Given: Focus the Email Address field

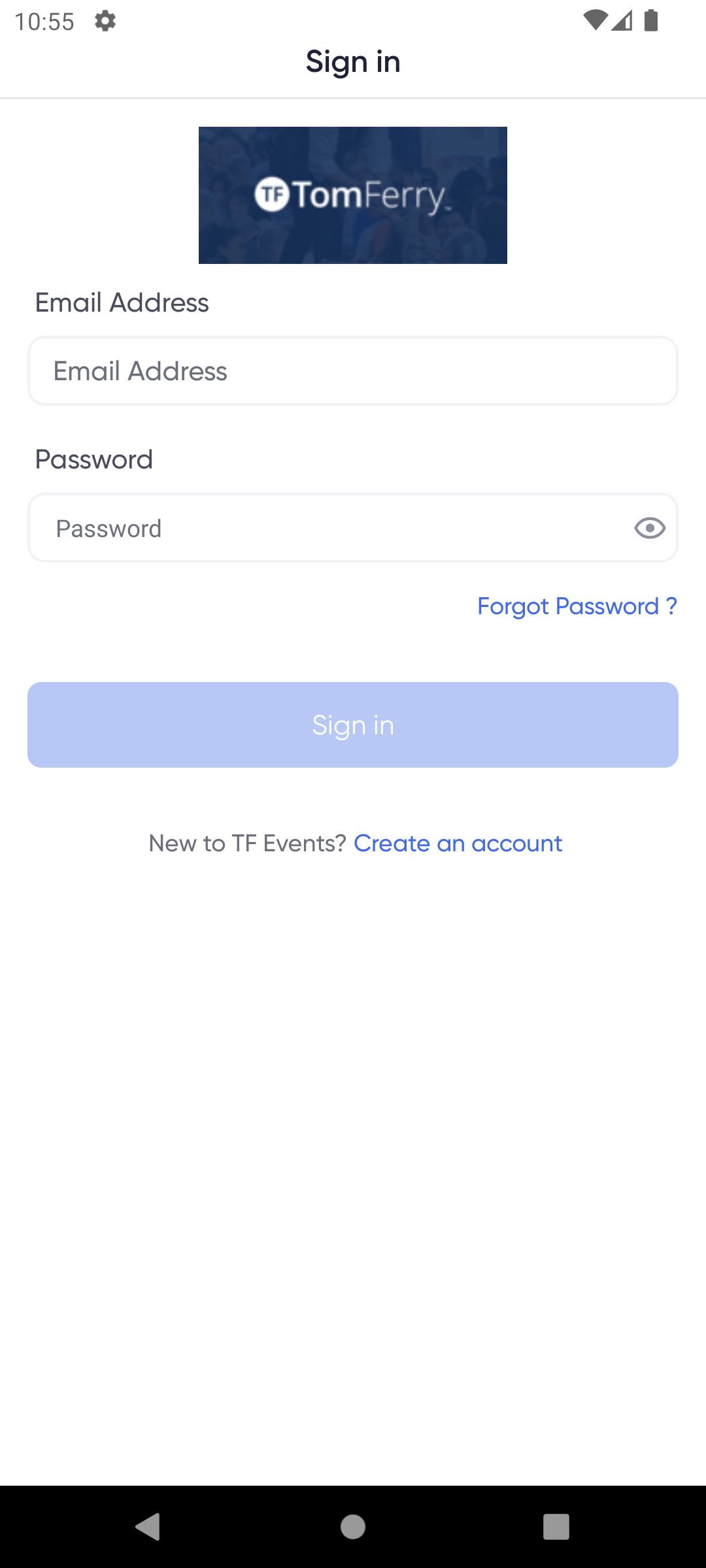Looking at the screenshot, I should 353,371.
